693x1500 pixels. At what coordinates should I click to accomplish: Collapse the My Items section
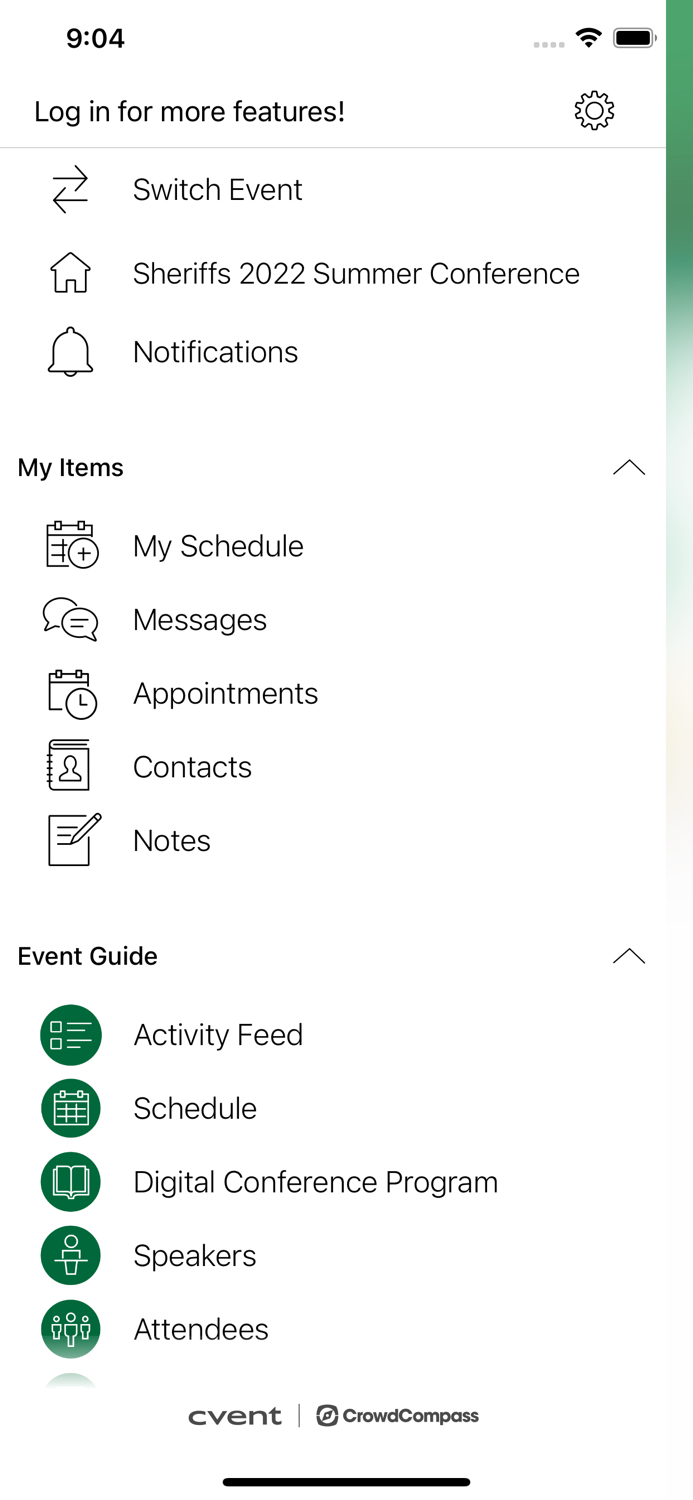point(628,468)
